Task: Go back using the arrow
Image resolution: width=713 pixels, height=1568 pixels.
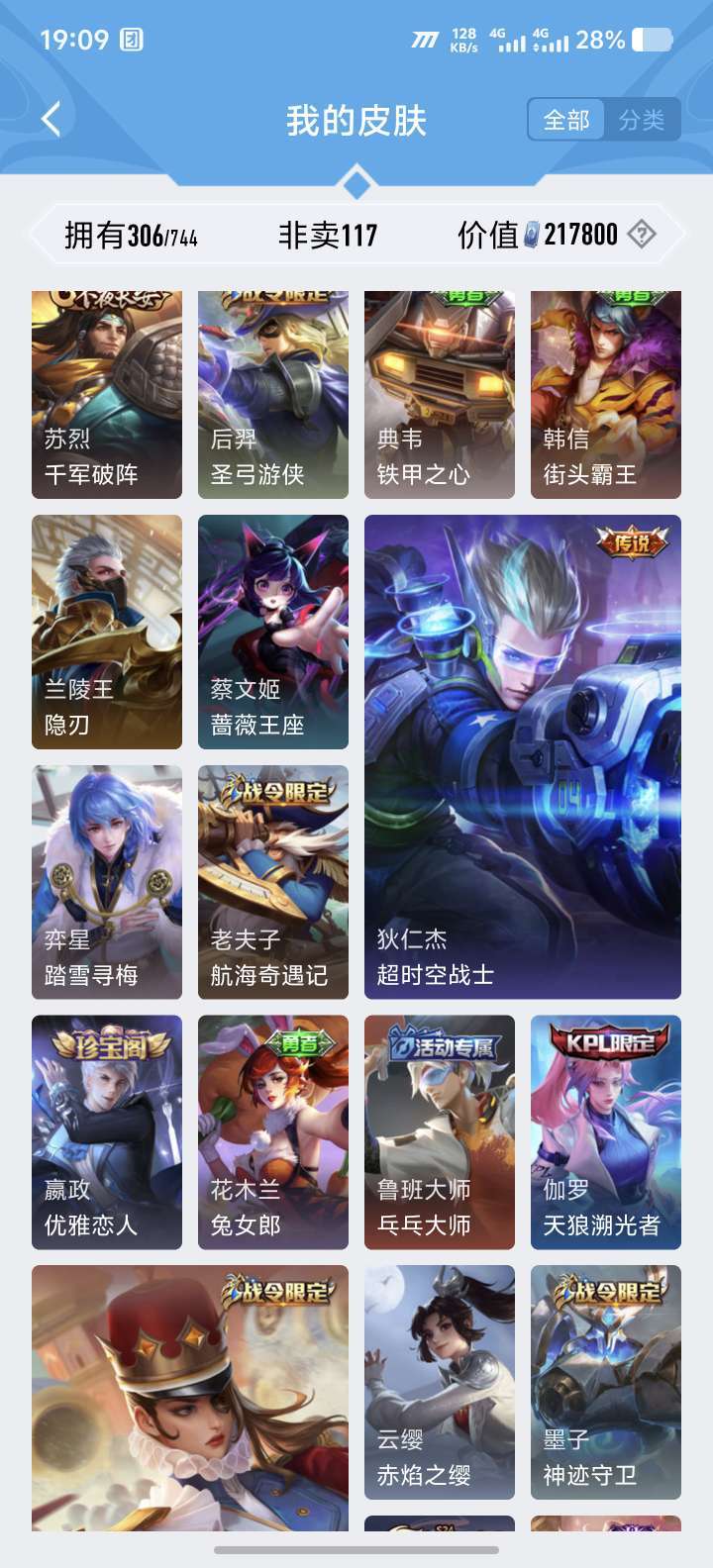Action: click(51, 120)
